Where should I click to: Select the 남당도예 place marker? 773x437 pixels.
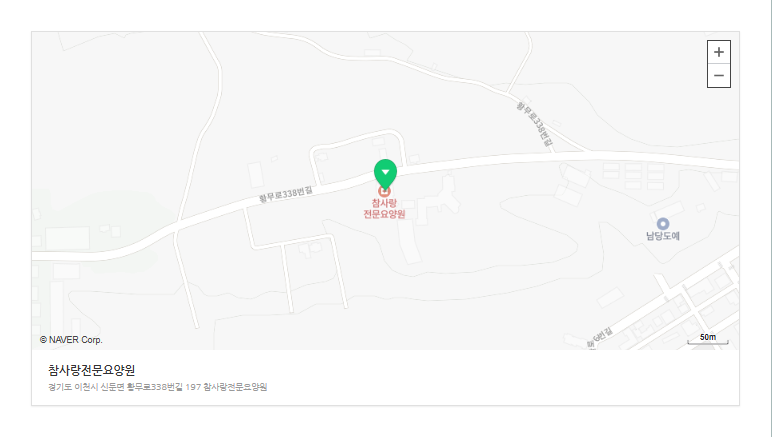(662, 224)
